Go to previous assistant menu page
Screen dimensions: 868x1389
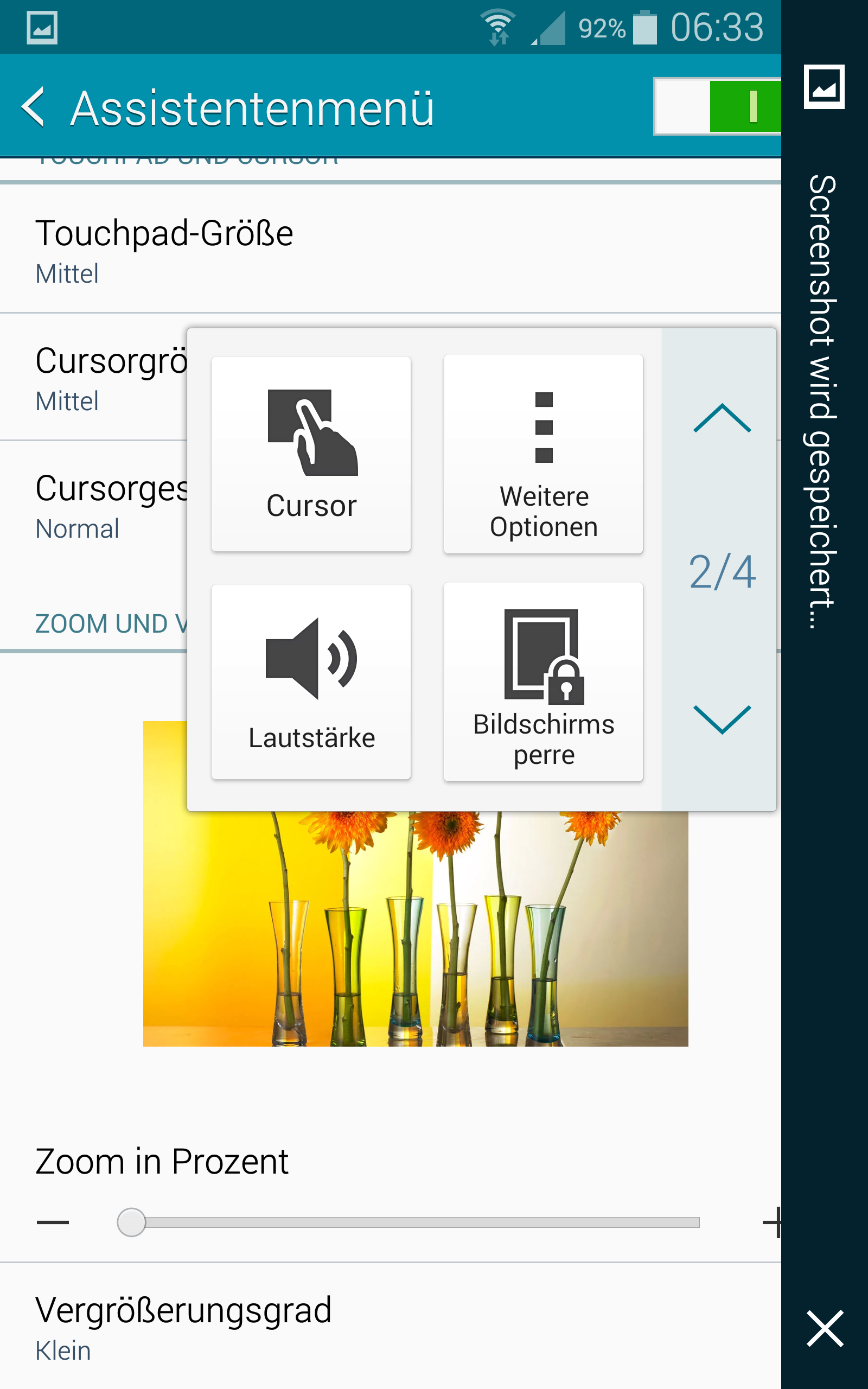point(722,418)
